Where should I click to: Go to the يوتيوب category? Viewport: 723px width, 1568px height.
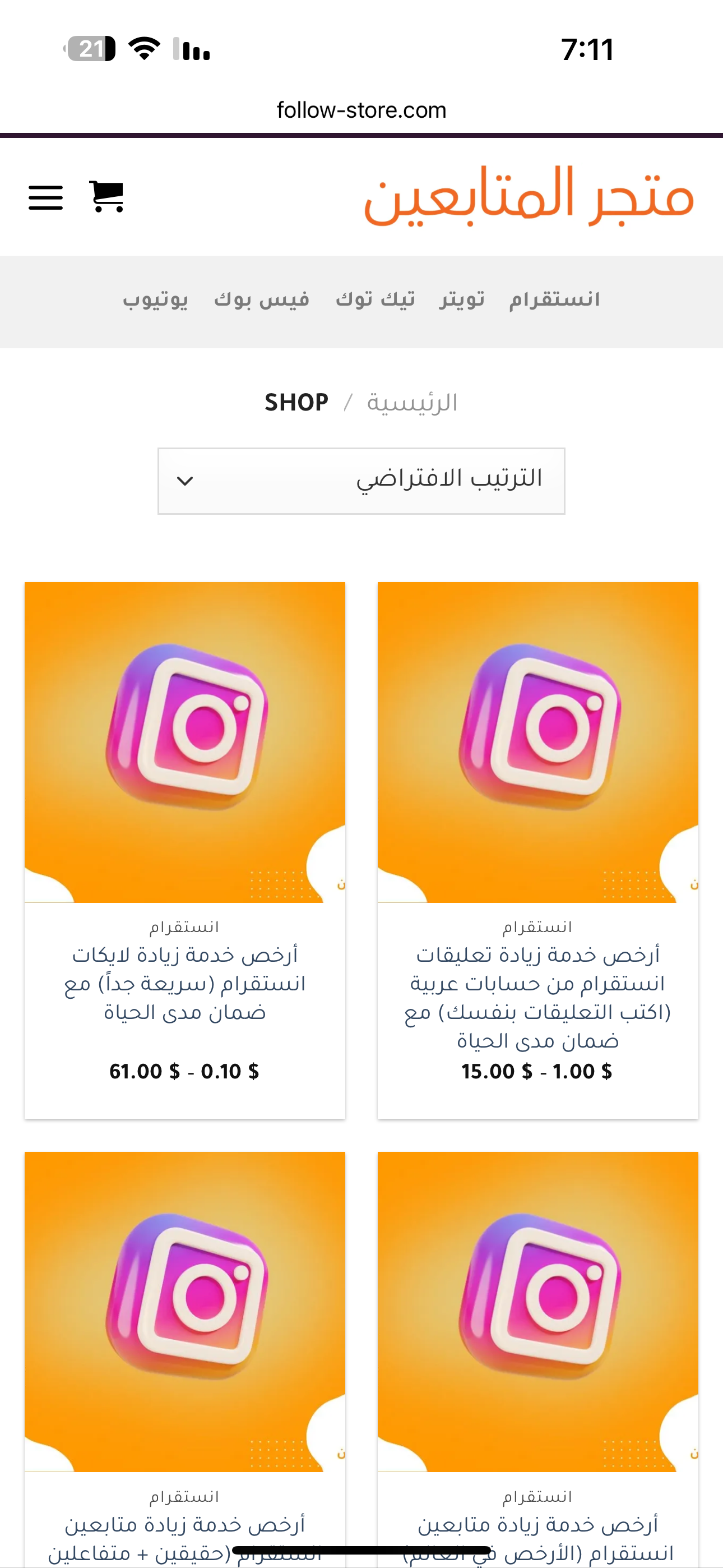(156, 299)
